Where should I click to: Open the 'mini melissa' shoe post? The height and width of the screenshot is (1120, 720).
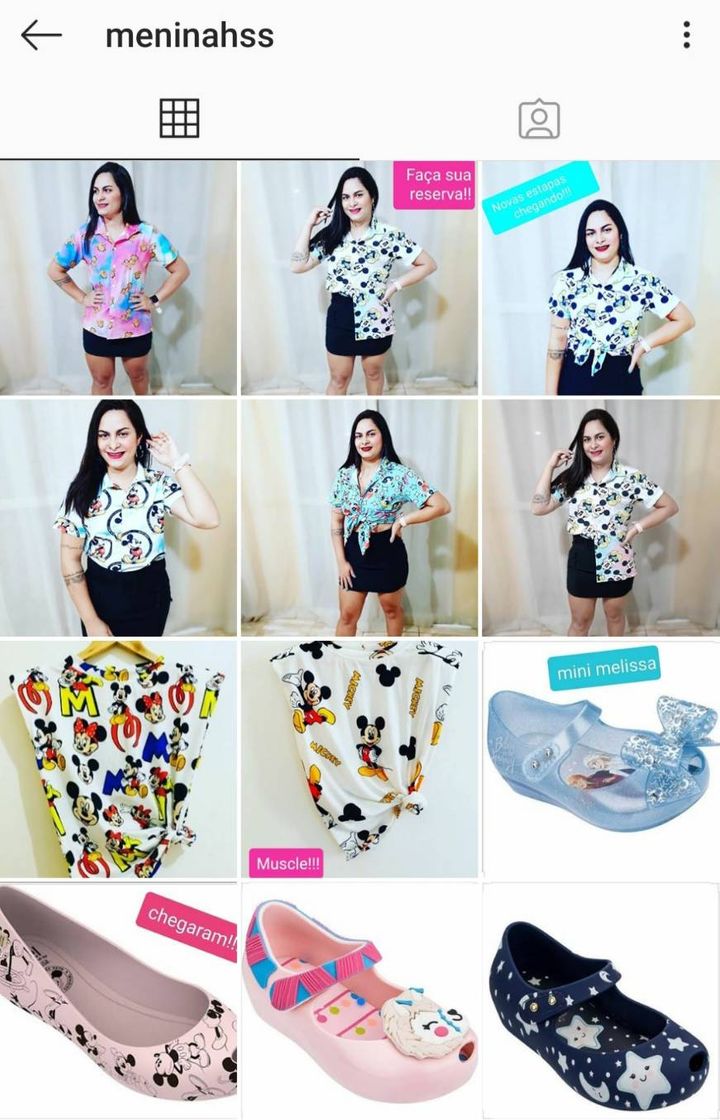pos(600,755)
